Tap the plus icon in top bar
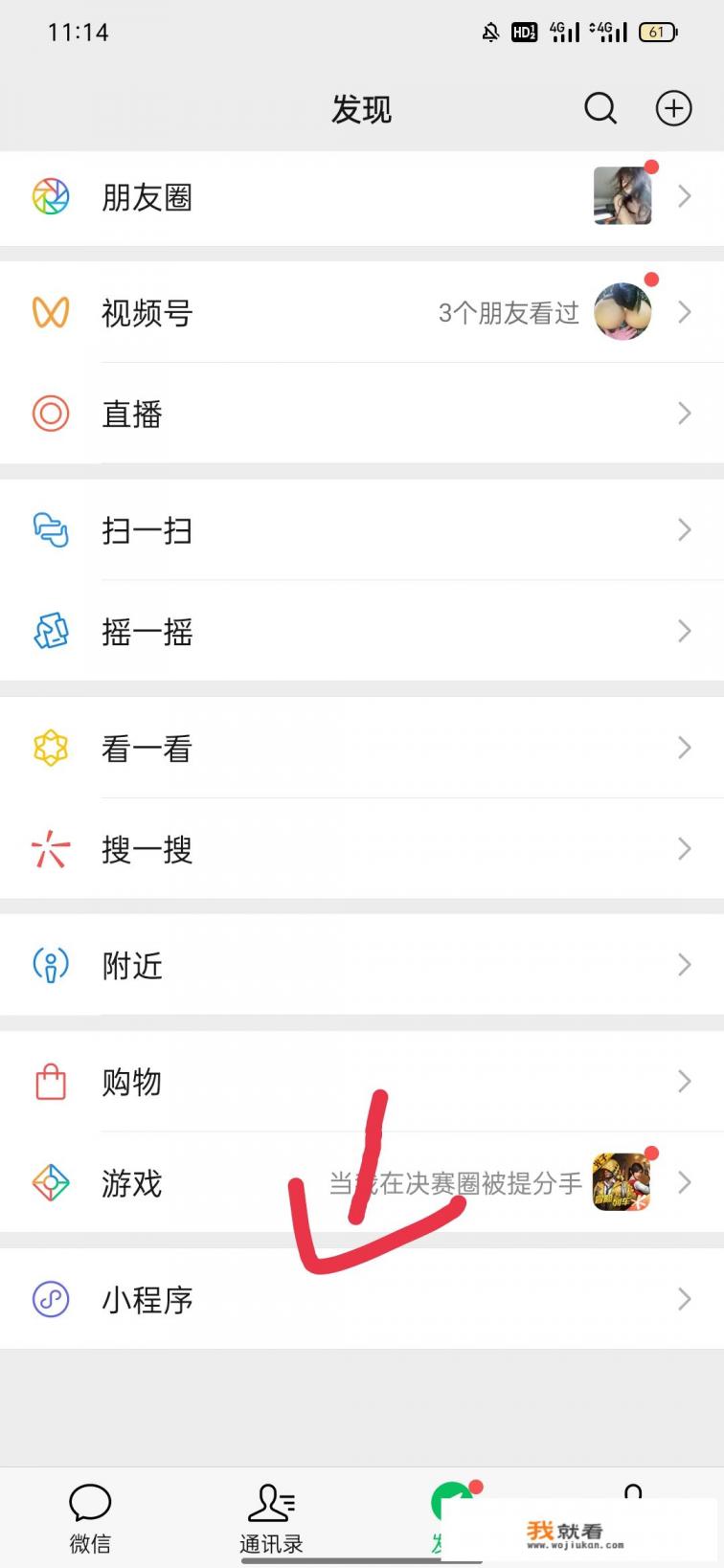 point(673,109)
